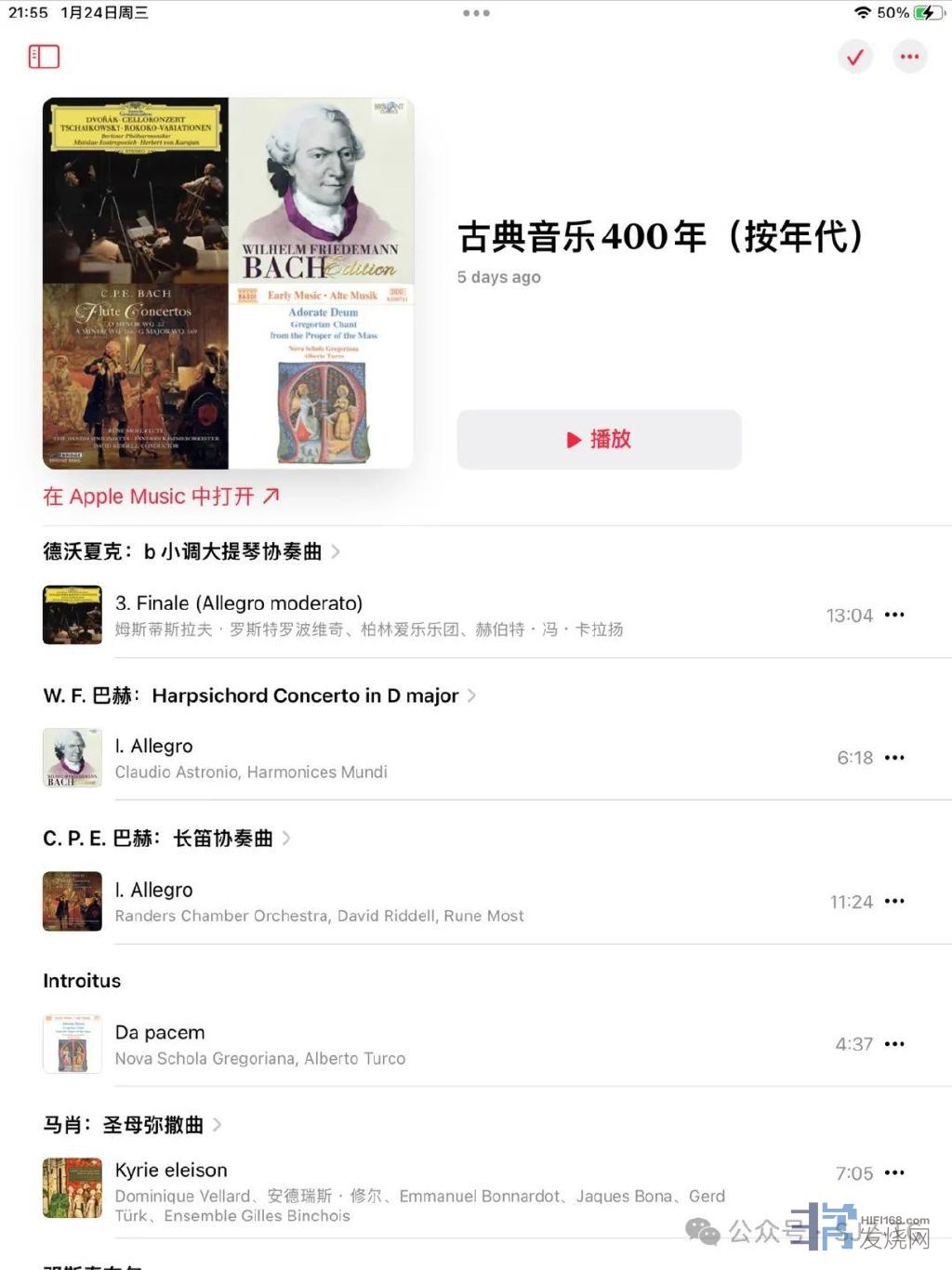Image resolution: width=952 pixels, height=1270 pixels.
Task: Show more options for Kyrie eleison
Action: pos(894,1173)
